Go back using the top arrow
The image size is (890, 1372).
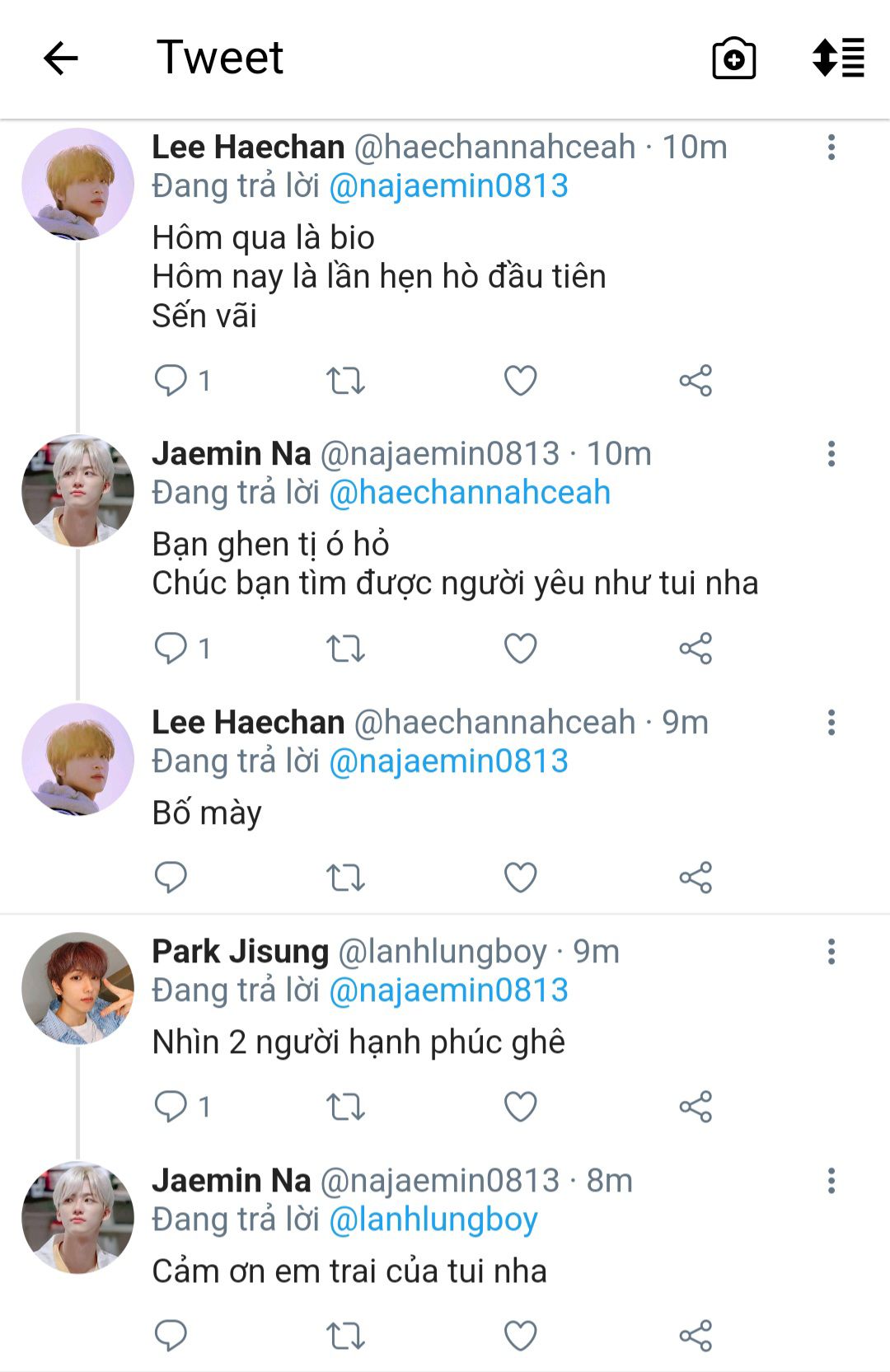point(61,59)
